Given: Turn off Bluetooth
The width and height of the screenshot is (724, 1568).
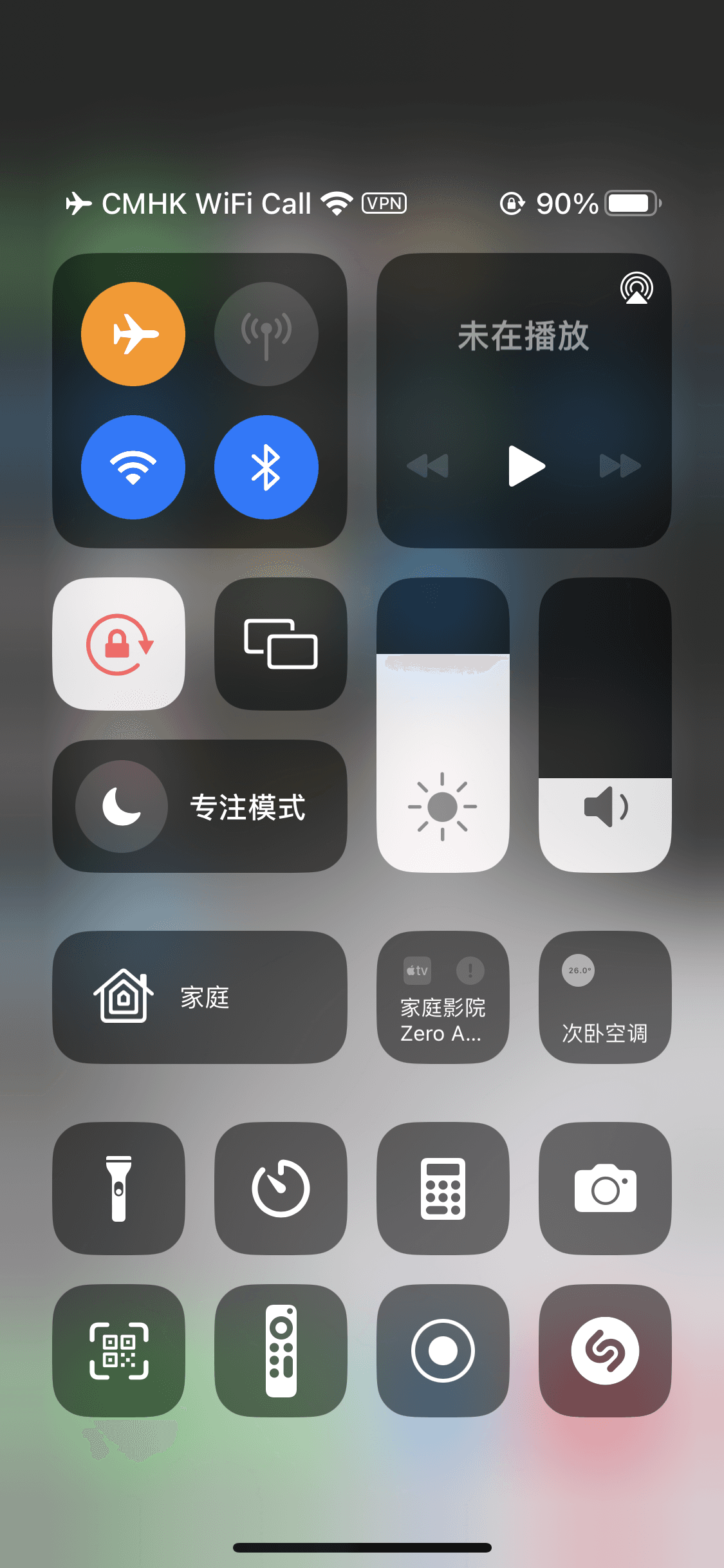Looking at the screenshot, I should coord(266,467).
